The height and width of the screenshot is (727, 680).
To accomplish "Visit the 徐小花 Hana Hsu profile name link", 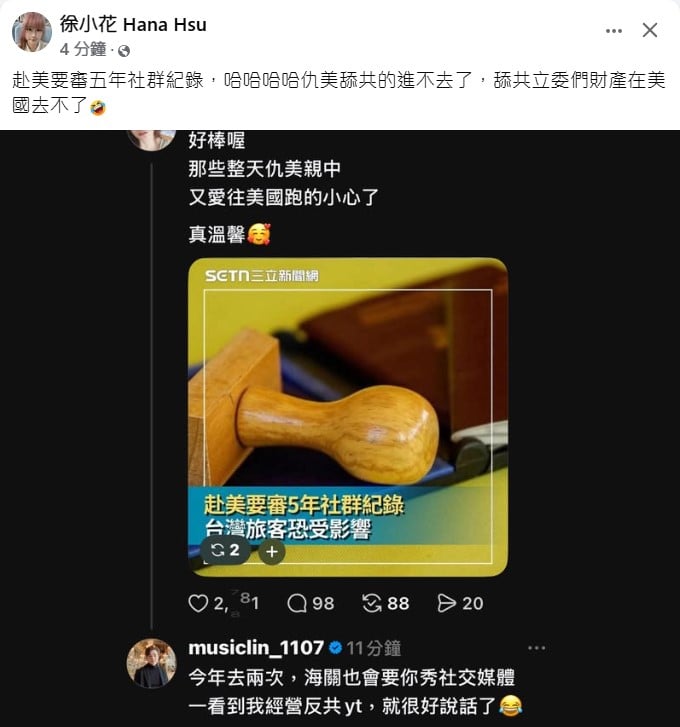I will click(133, 24).
